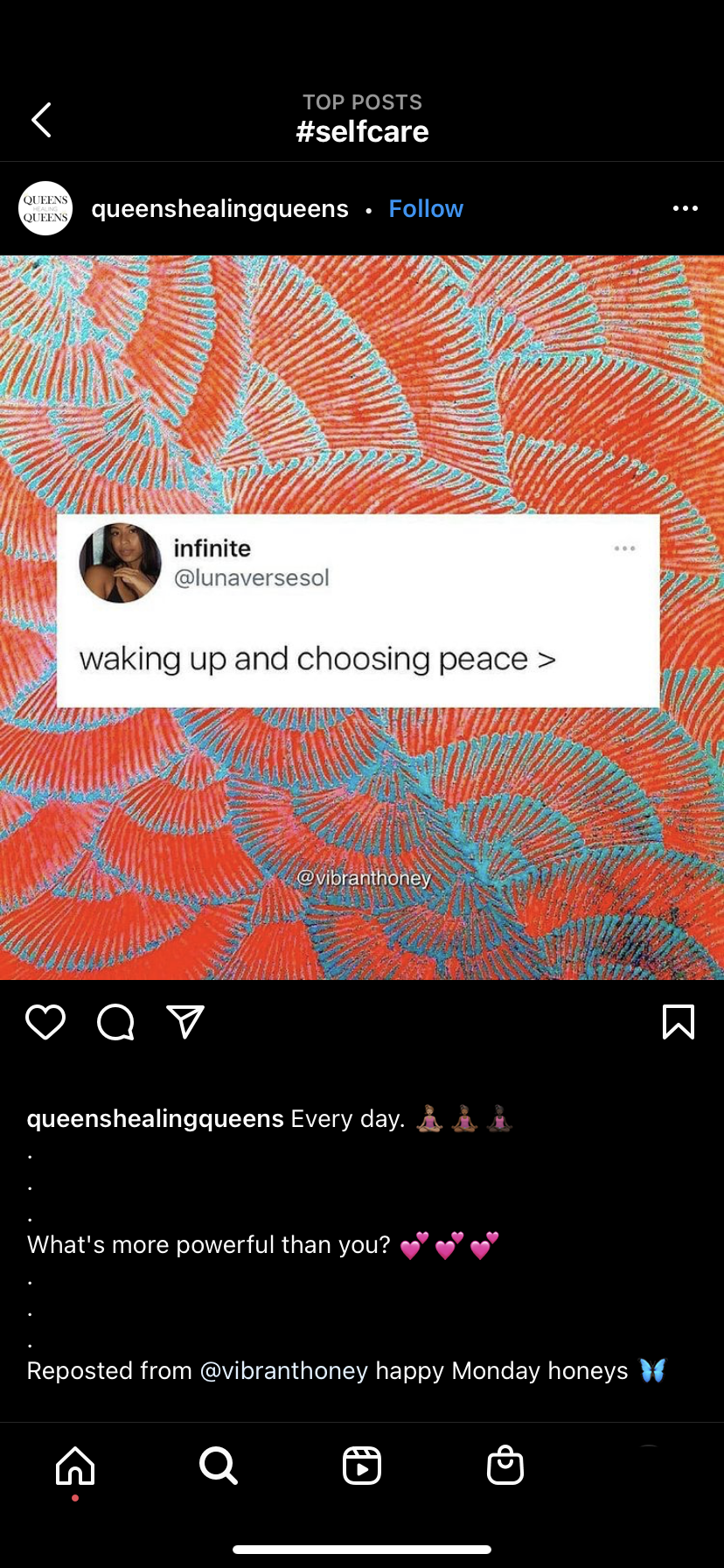Open queenshealingqueens username in the post header
Screen dimensions: 724x1568
(x=219, y=208)
